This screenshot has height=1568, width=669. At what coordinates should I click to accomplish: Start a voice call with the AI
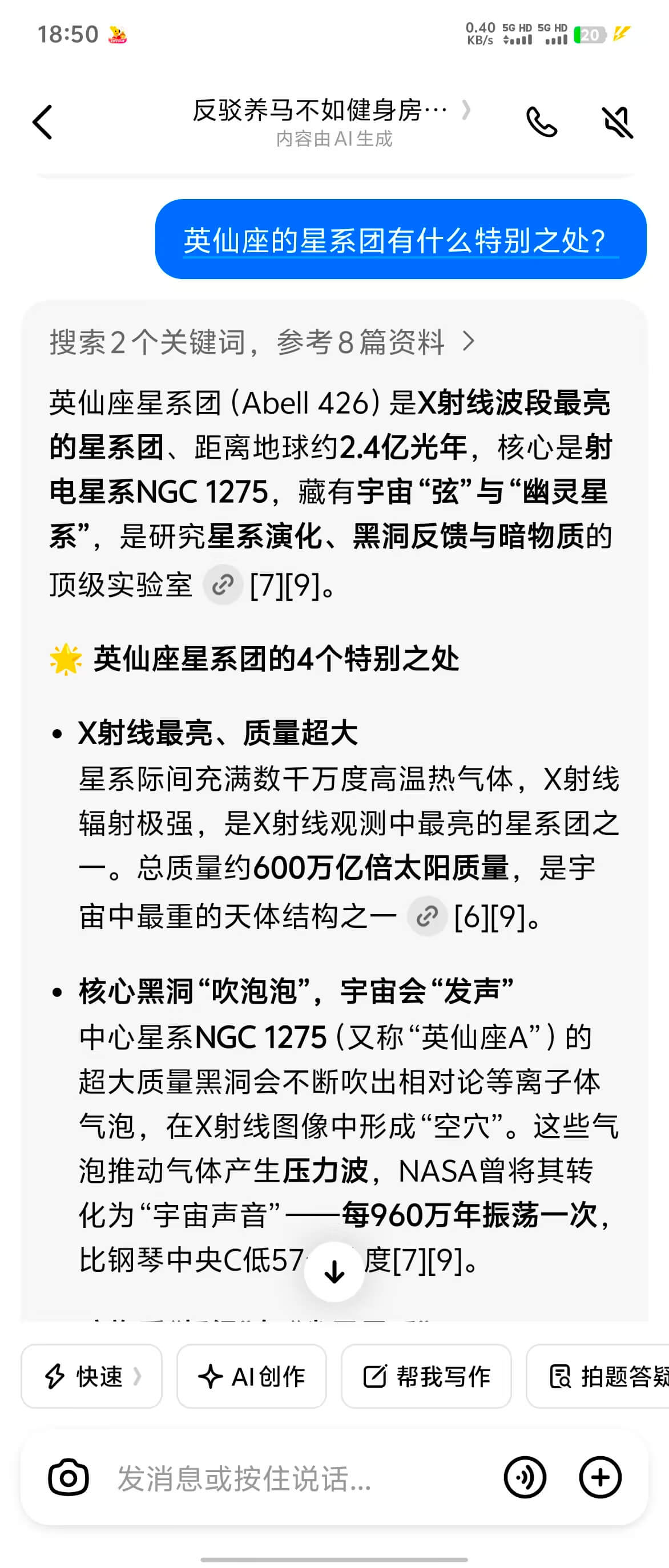(x=541, y=122)
